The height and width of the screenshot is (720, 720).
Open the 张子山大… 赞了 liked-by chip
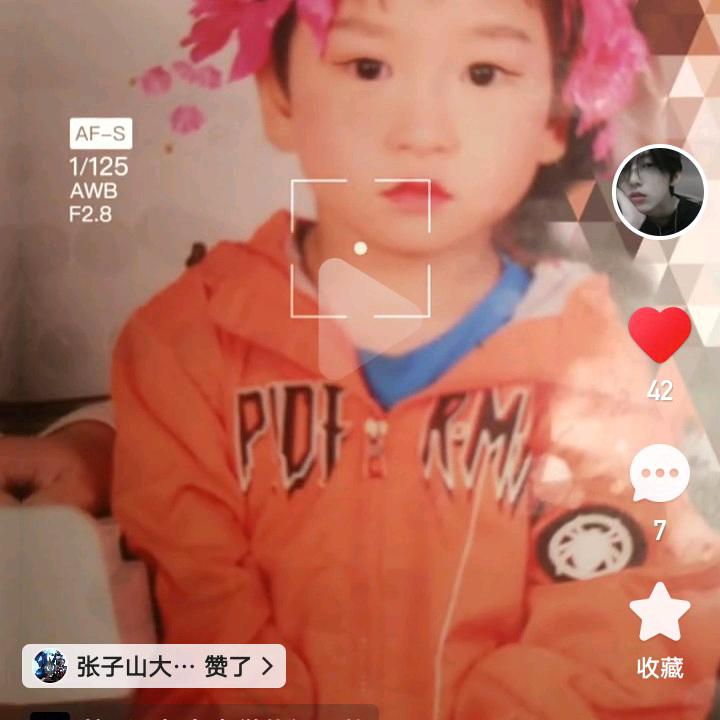tap(154, 666)
